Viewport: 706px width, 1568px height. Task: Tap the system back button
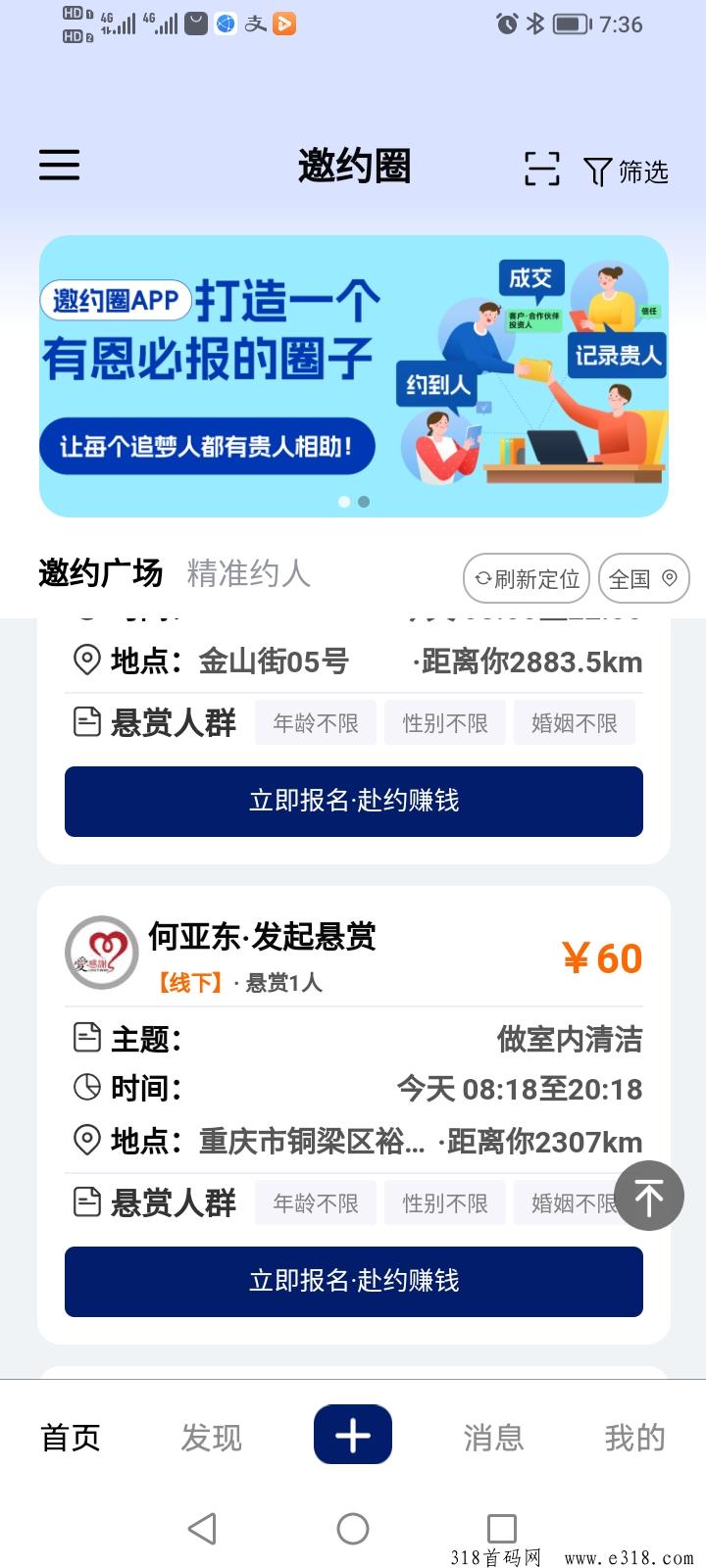click(x=202, y=1528)
